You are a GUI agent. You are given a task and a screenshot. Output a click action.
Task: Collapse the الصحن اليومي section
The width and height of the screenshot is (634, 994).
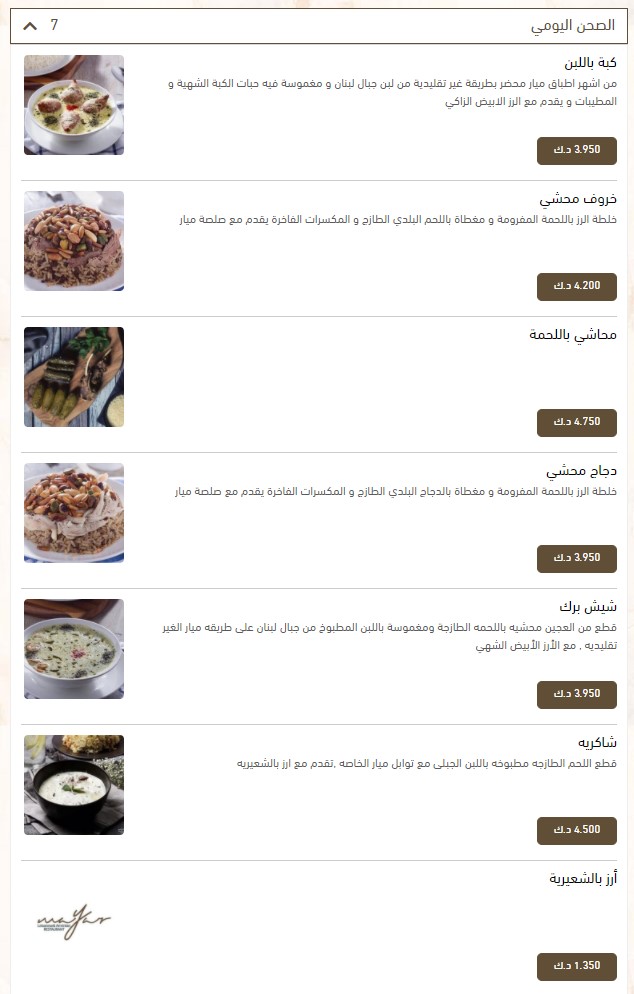[30, 26]
